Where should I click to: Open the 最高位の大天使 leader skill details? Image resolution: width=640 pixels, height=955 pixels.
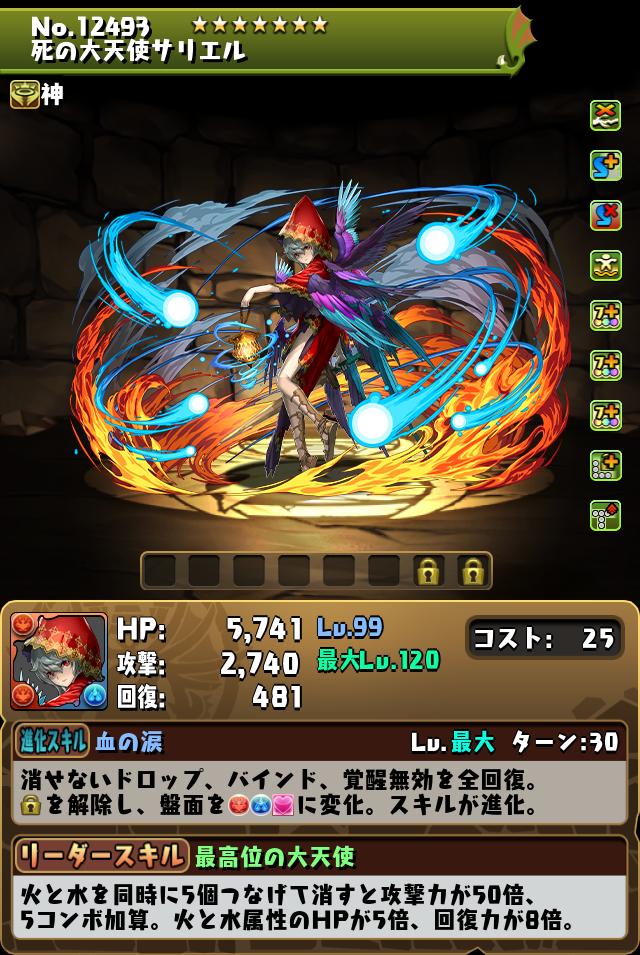(274, 856)
